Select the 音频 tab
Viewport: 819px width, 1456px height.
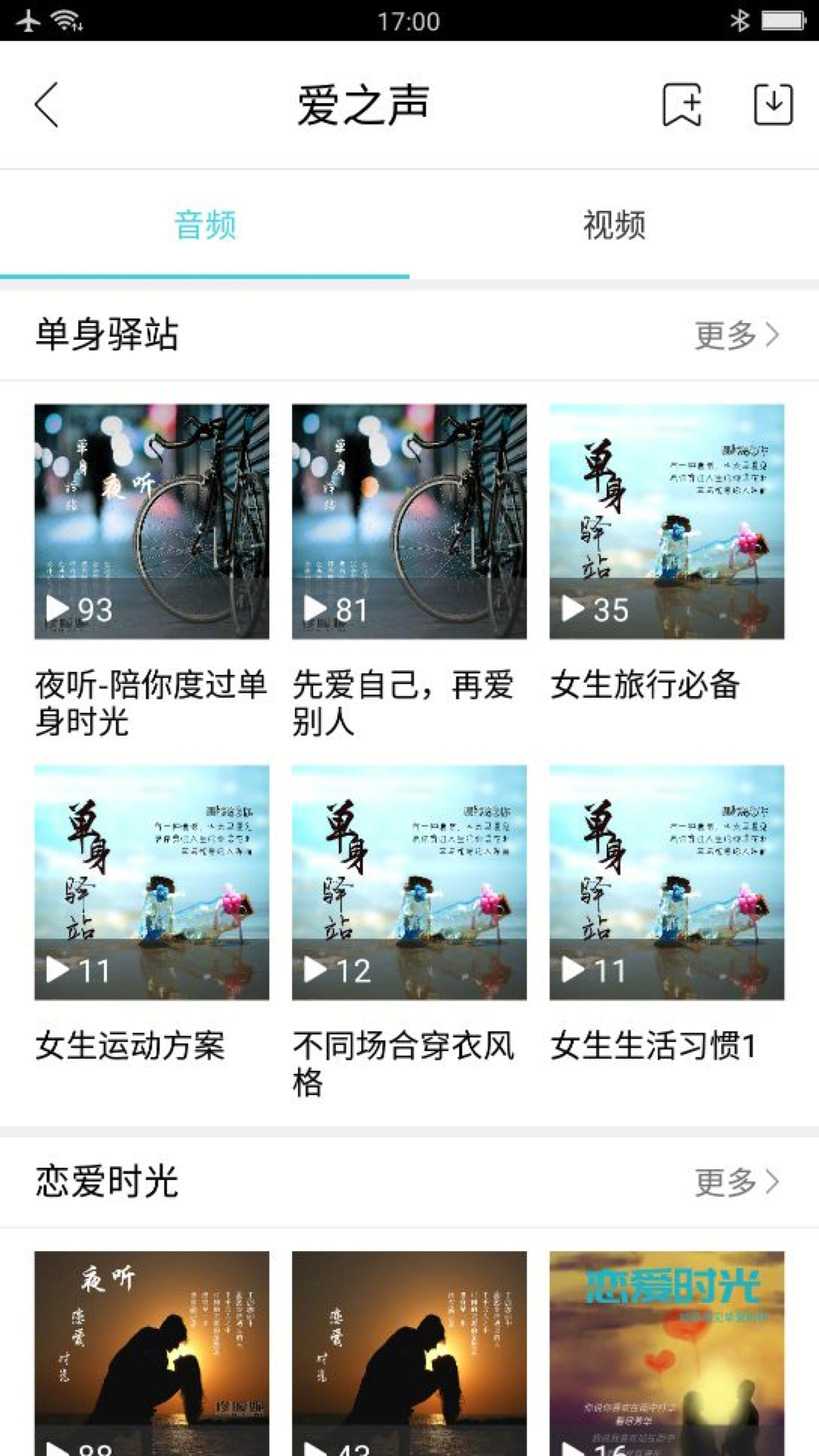[205, 225]
